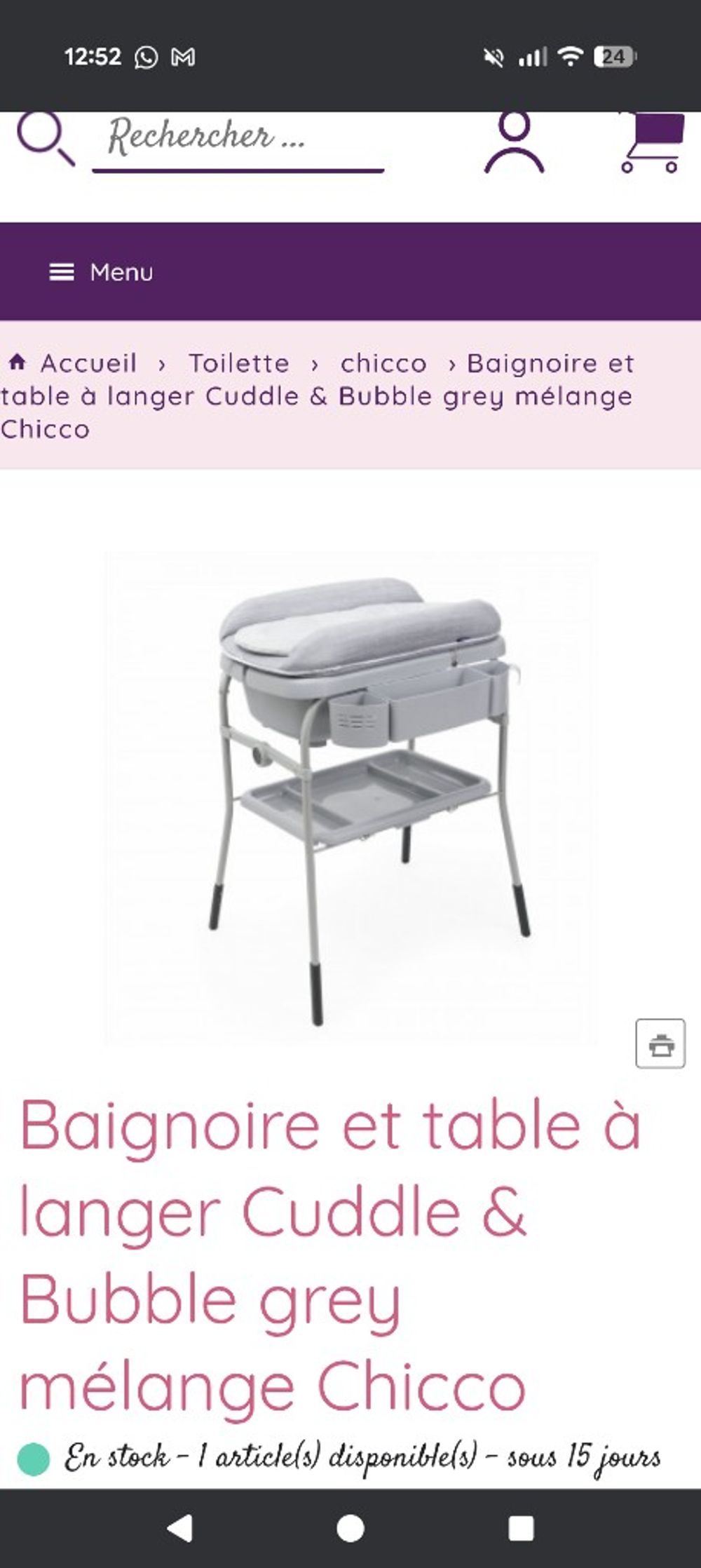This screenshot has width=701, height=1568.
Task: Enlarge the Cuddle & Bubble product photo
Action: pos(350,797)
